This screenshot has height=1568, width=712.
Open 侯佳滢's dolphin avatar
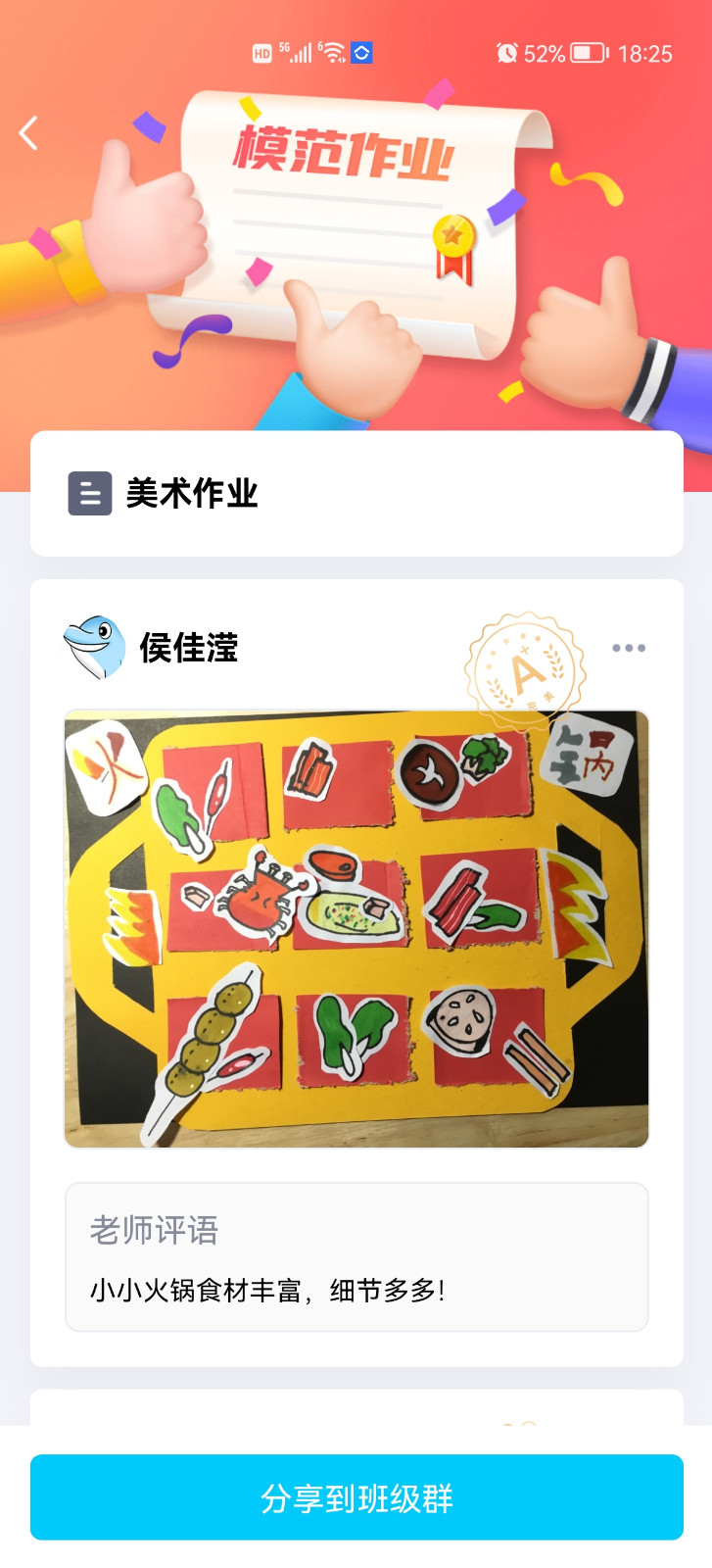pyautogui.click(x=94, y=647)
